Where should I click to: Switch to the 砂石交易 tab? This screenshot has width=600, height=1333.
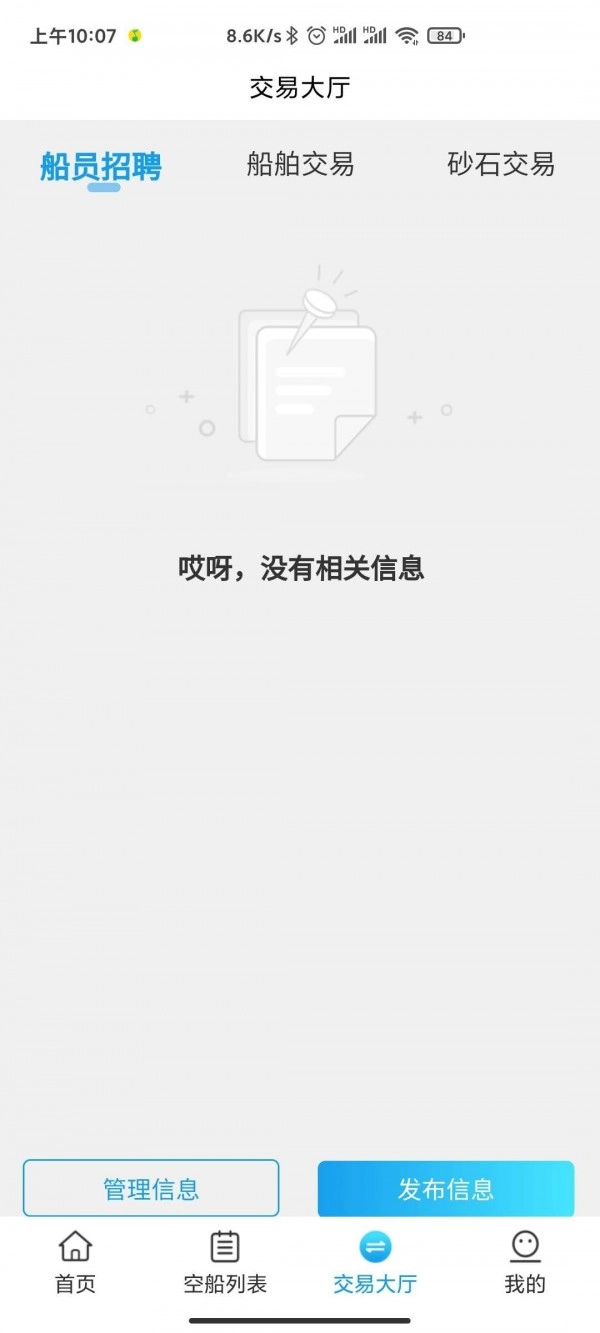pyautogui.click(x=500, y=164)
